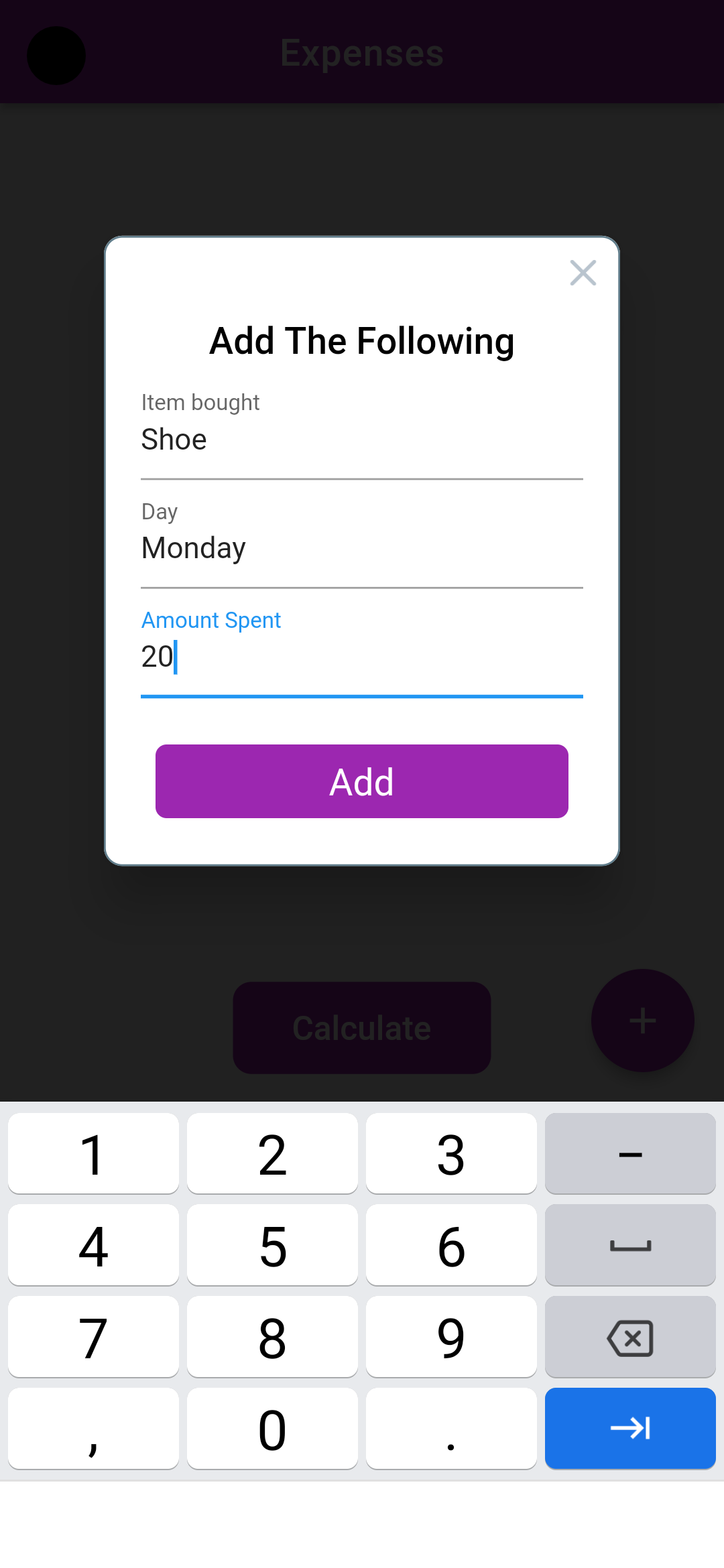Tap the Expenses title header
724x1568 pixels.
coord(361,53)
